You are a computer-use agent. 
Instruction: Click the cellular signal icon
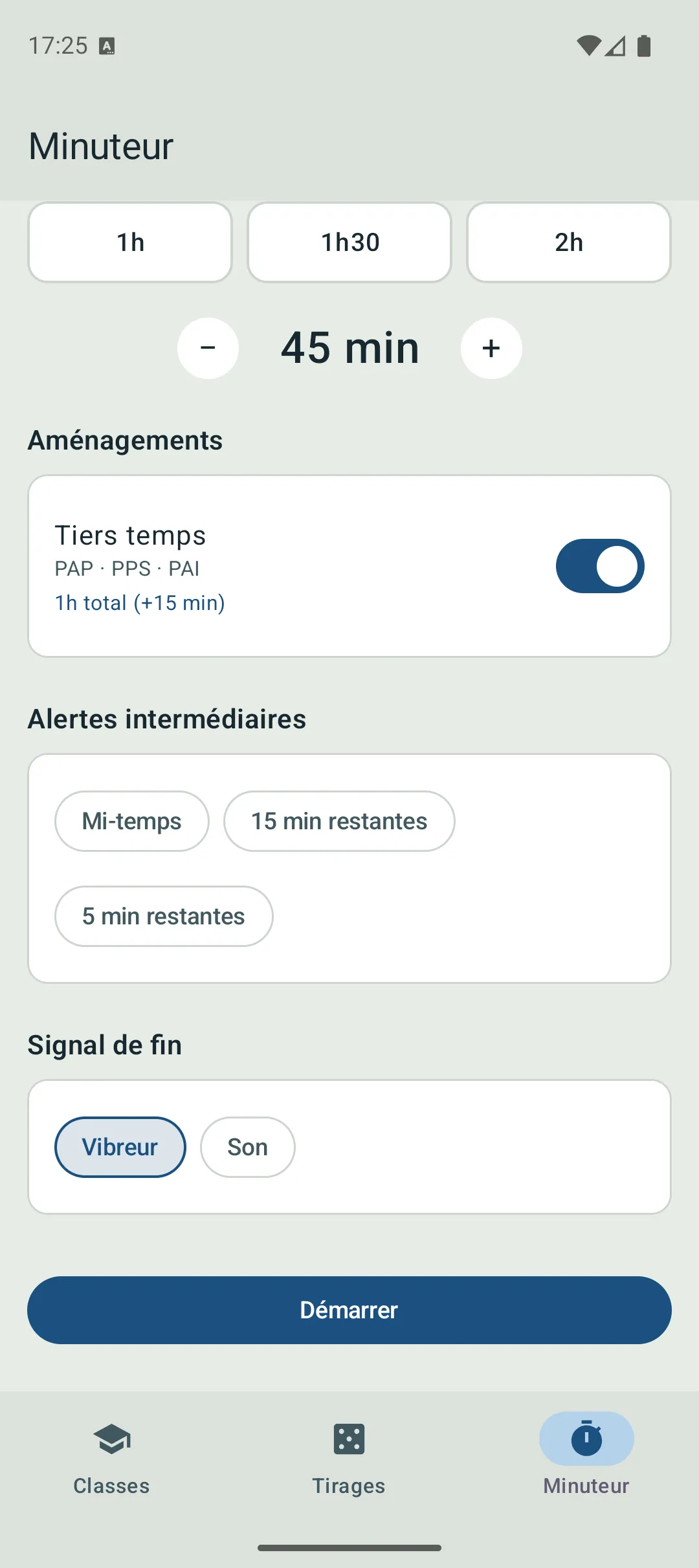pos(616,45)
